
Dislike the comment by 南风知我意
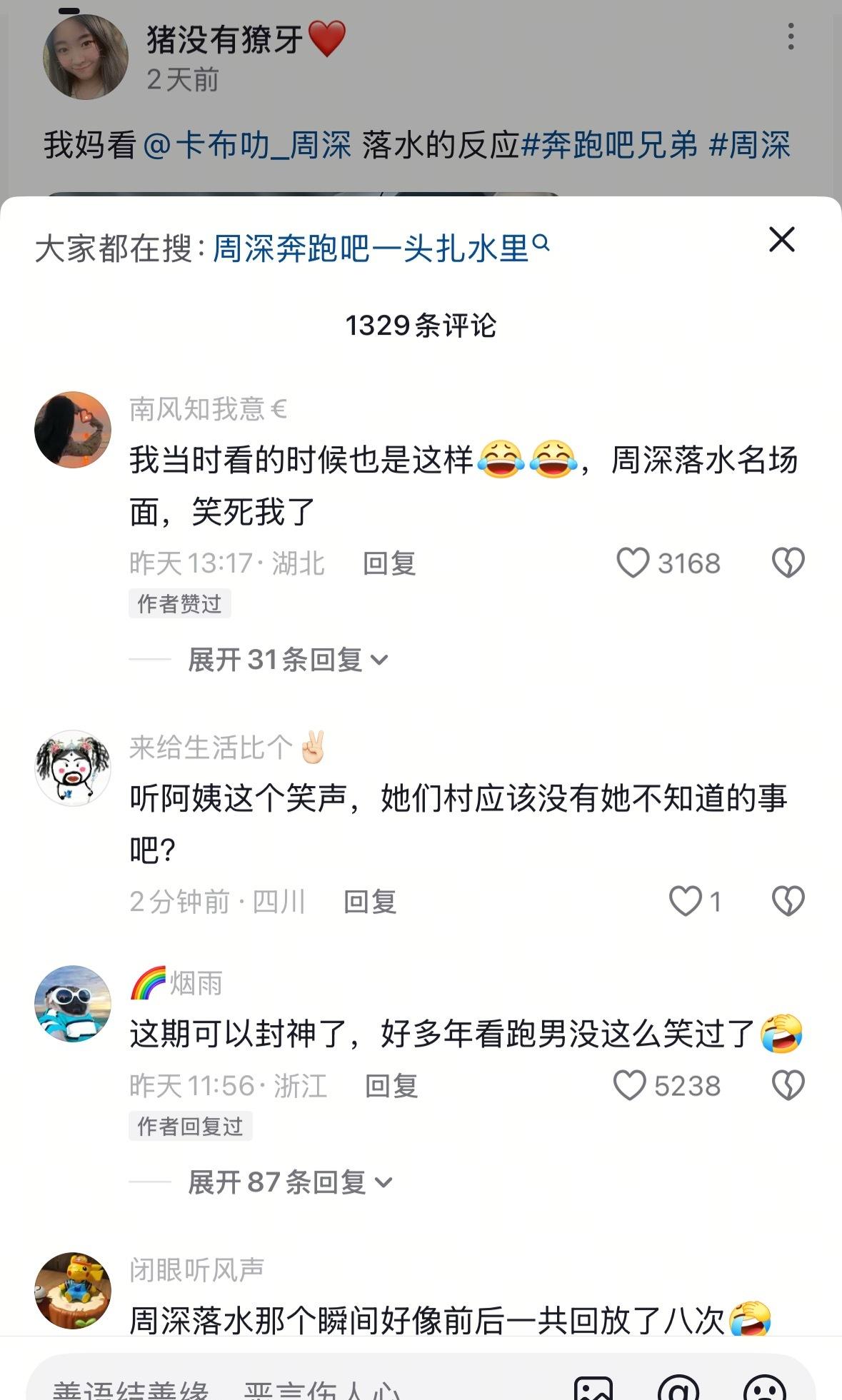(788, 563)
